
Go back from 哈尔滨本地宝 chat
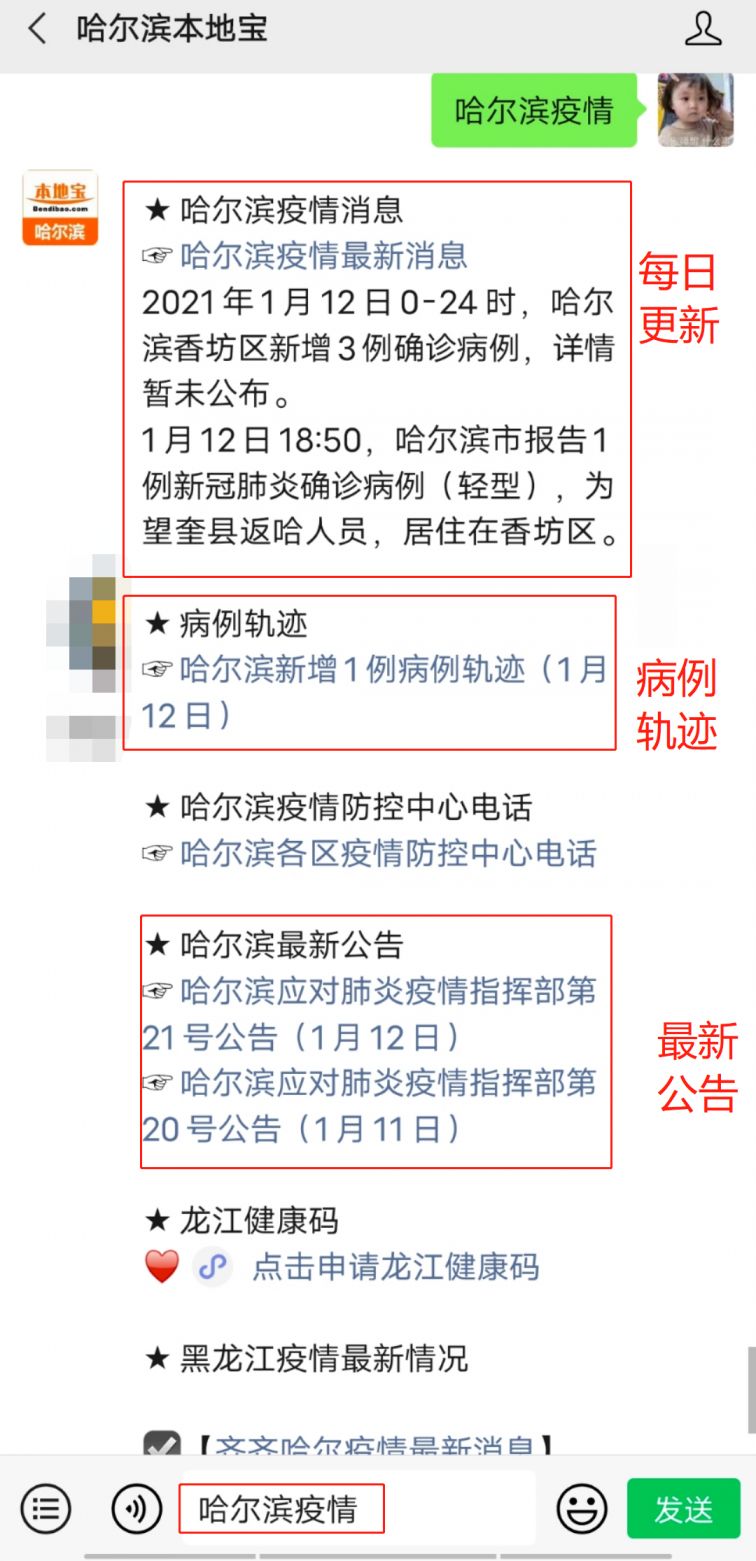(x=38, y=28)
